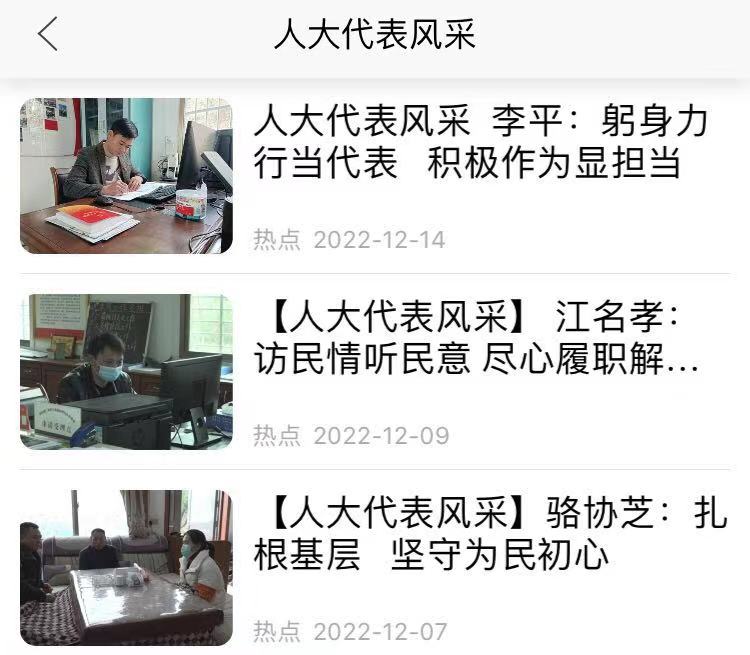Open the article about 骆协芝
The image size is (750, 655).
coord(480,536)
